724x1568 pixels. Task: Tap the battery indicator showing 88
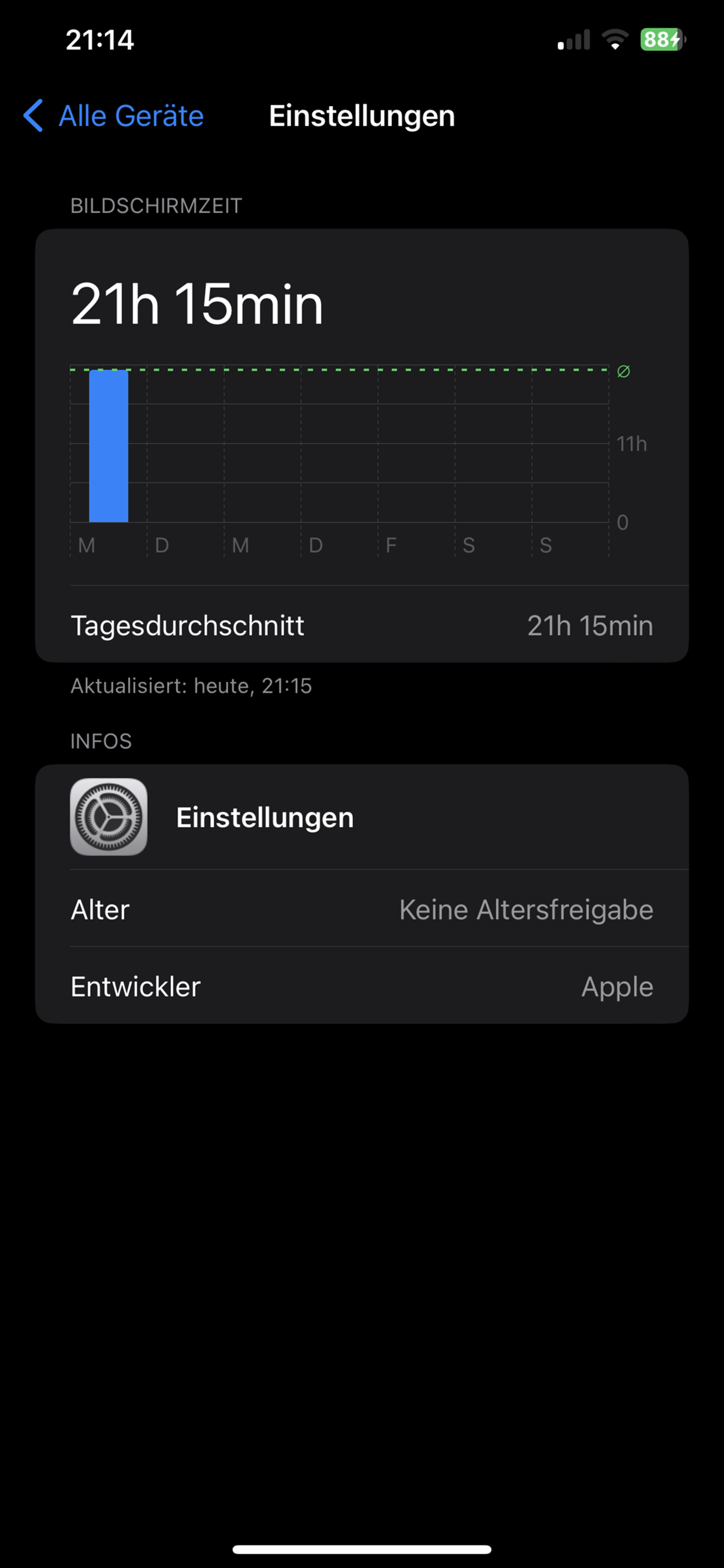(x=660, y=39)
